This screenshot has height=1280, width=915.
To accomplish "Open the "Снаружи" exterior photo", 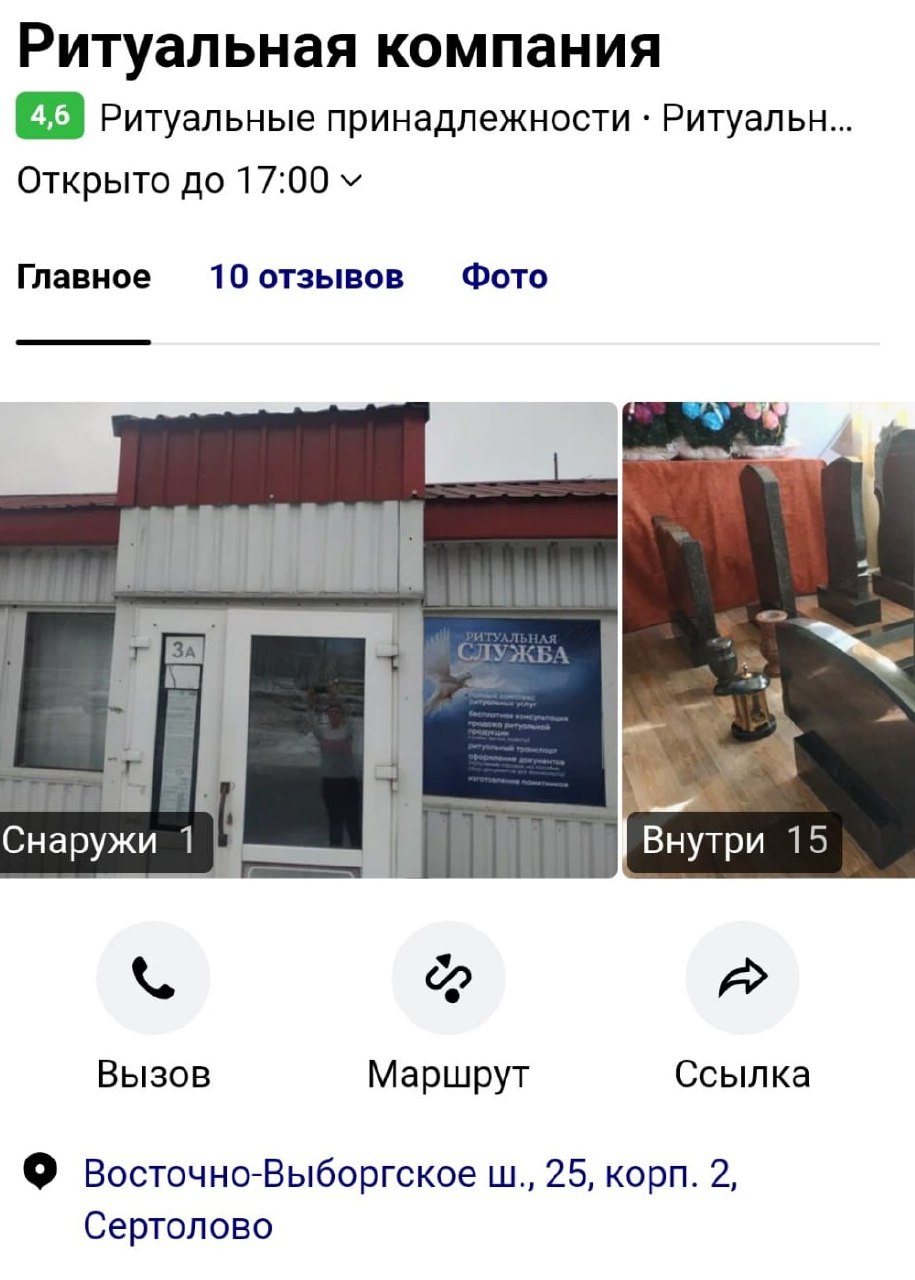I will pyautogui.click(x=308, y=640).
